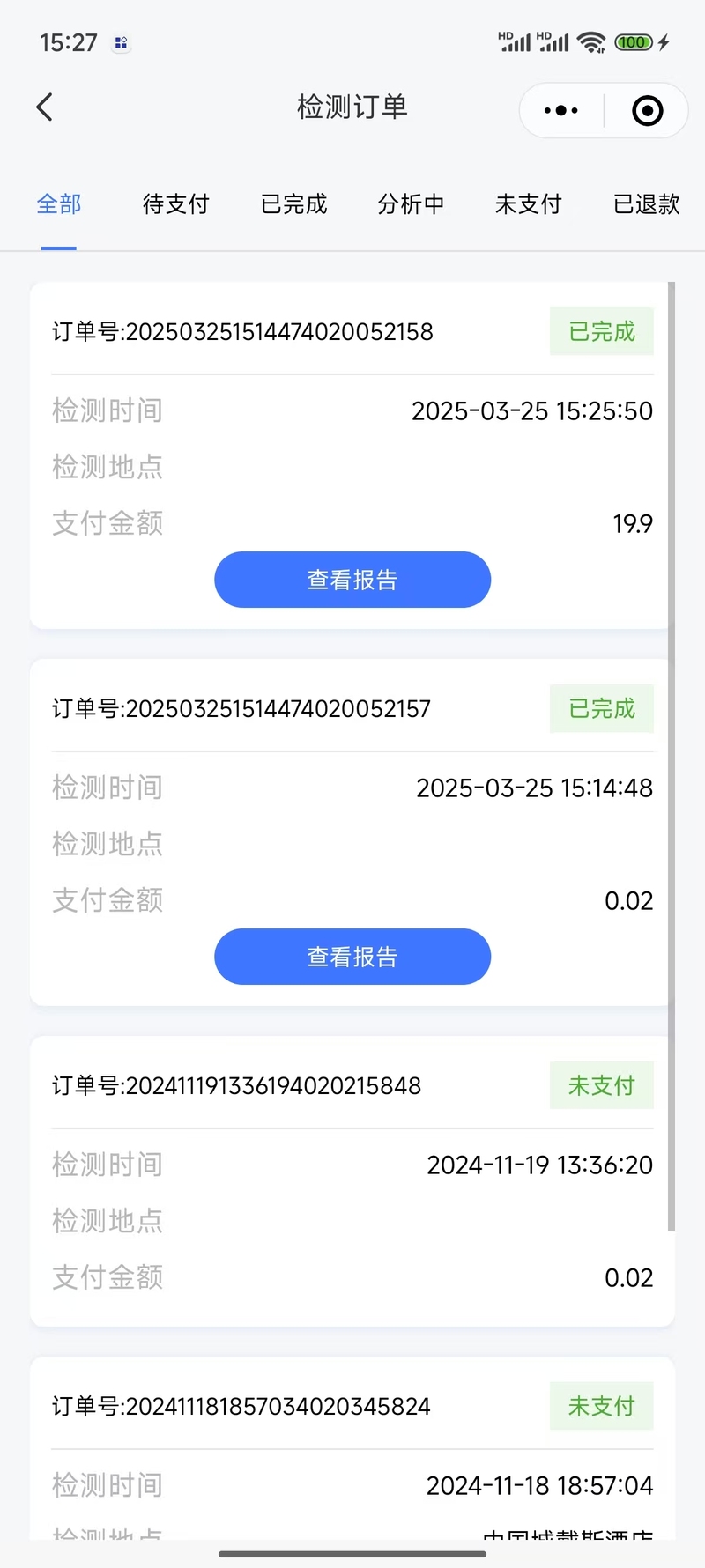Switch to the 已退款 tab

point(647,204)
